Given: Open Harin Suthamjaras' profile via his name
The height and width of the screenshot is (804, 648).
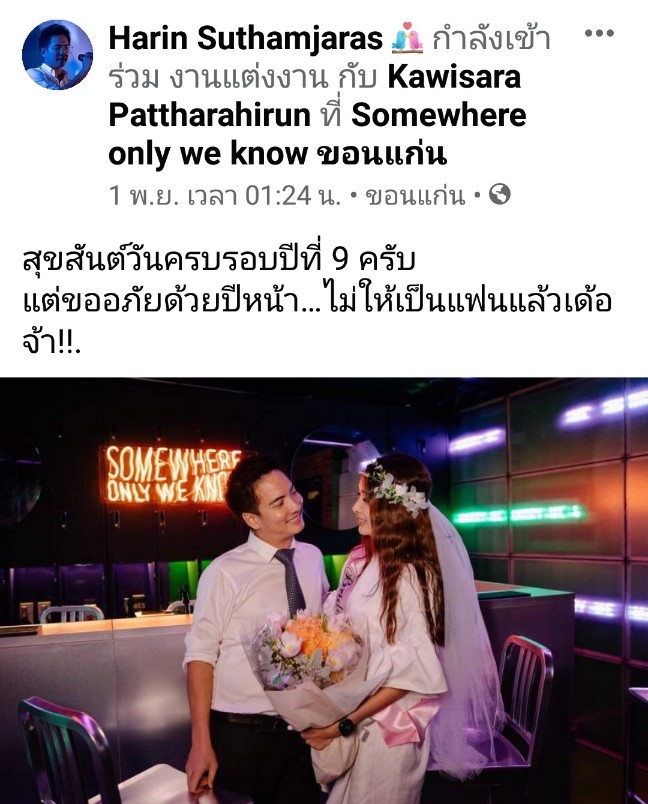Looking at the screenshot, I should 245,39.
